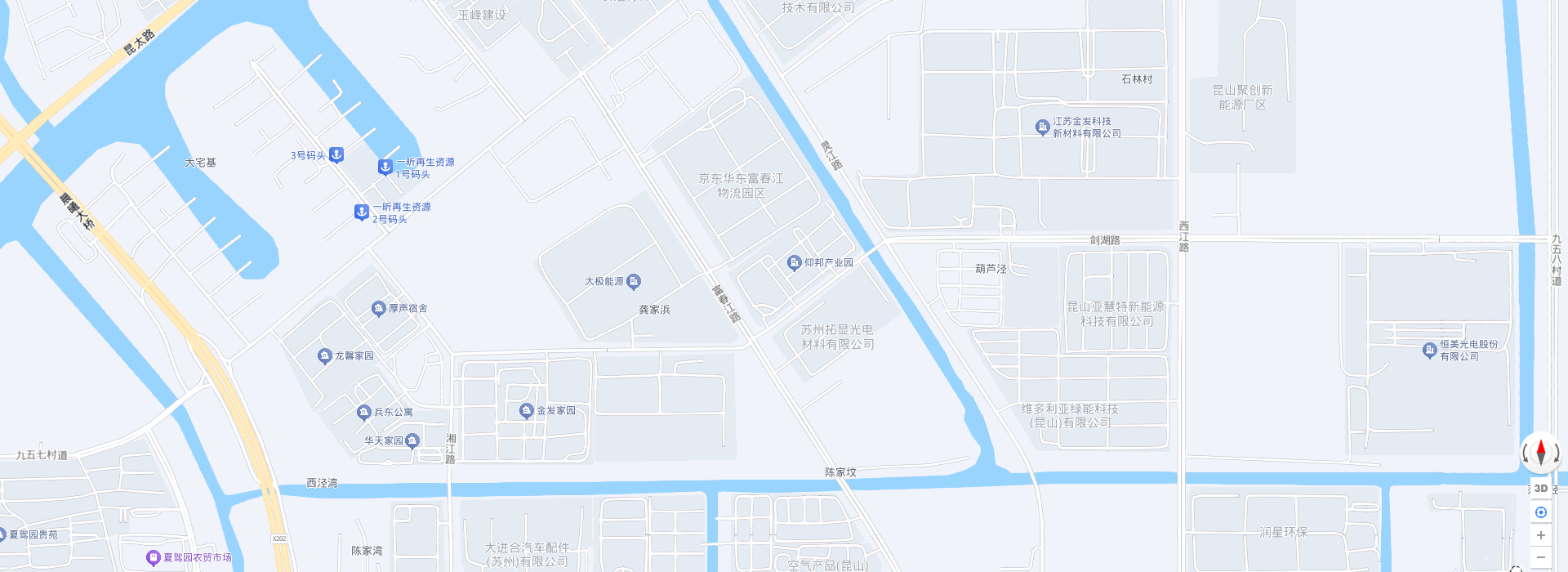The height and width of the screenshot is (572, 1568).
Task: Reset map orientation with the compass
Action: [x=1540, y=451]
